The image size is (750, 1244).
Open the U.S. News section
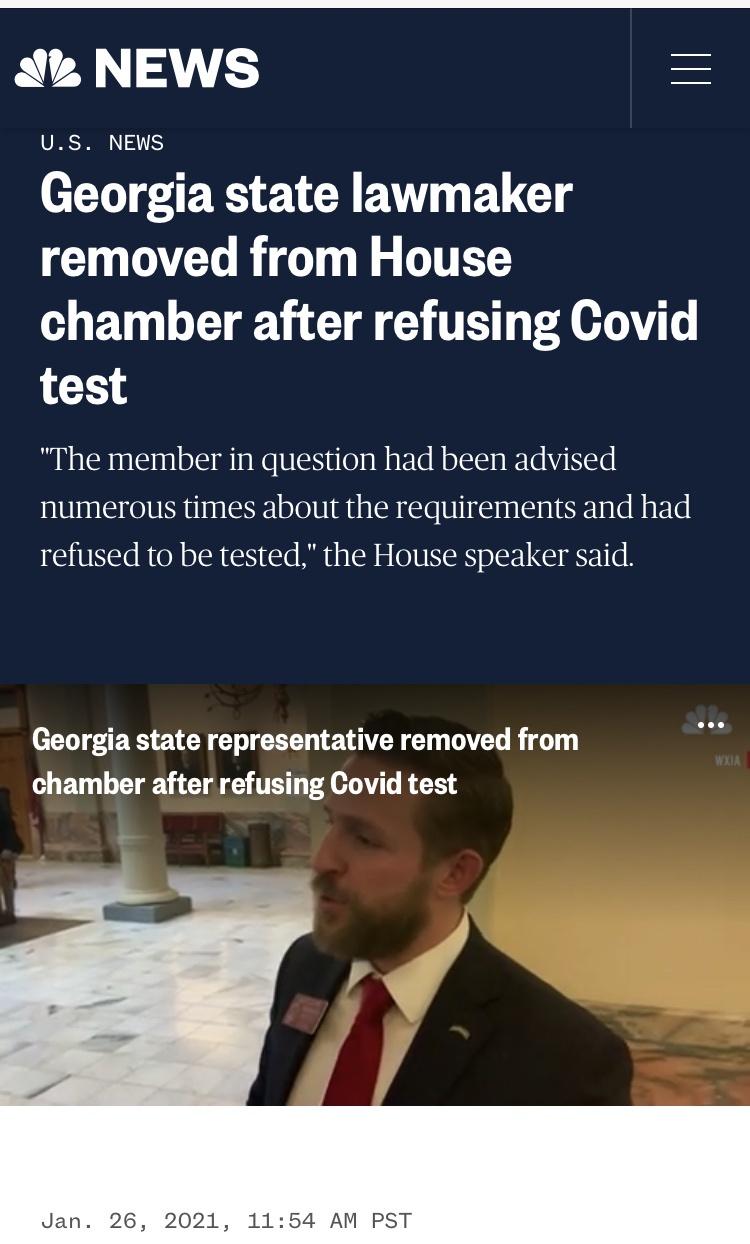(102, 143)
